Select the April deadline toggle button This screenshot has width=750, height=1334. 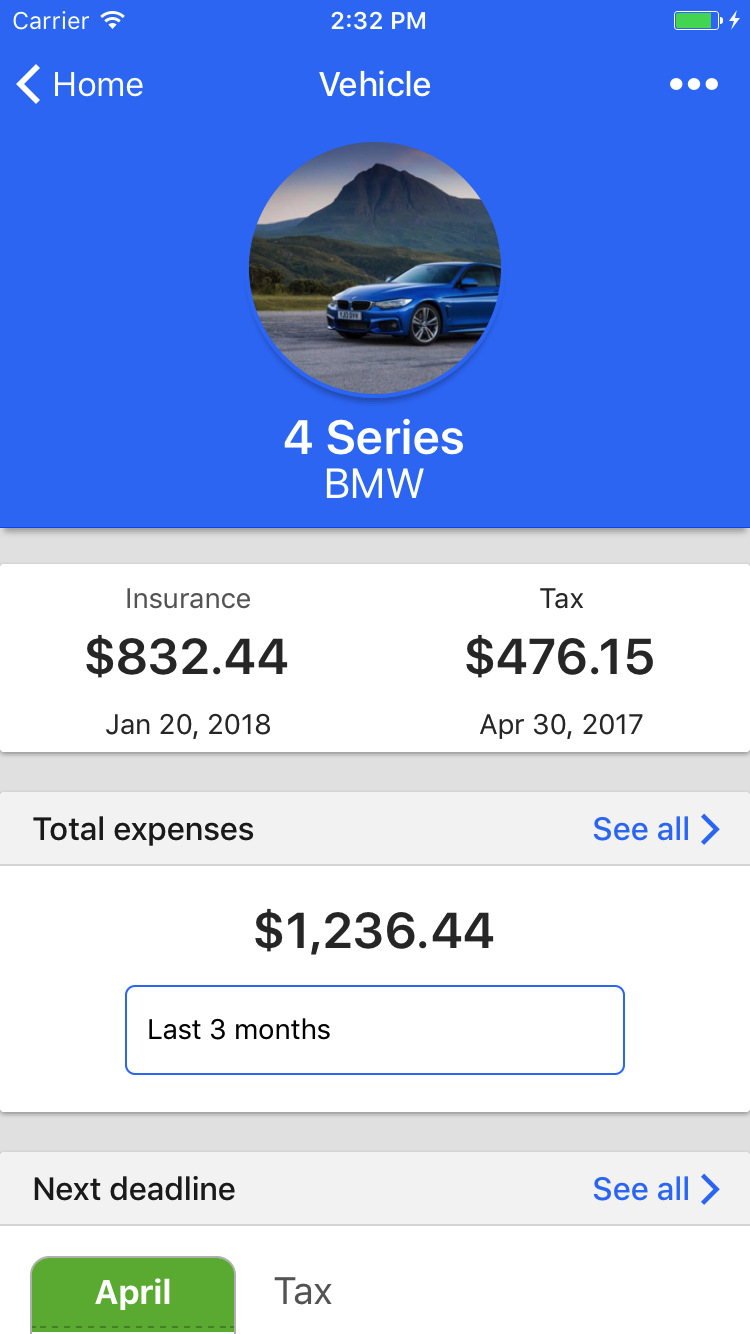pos(133,1291)
